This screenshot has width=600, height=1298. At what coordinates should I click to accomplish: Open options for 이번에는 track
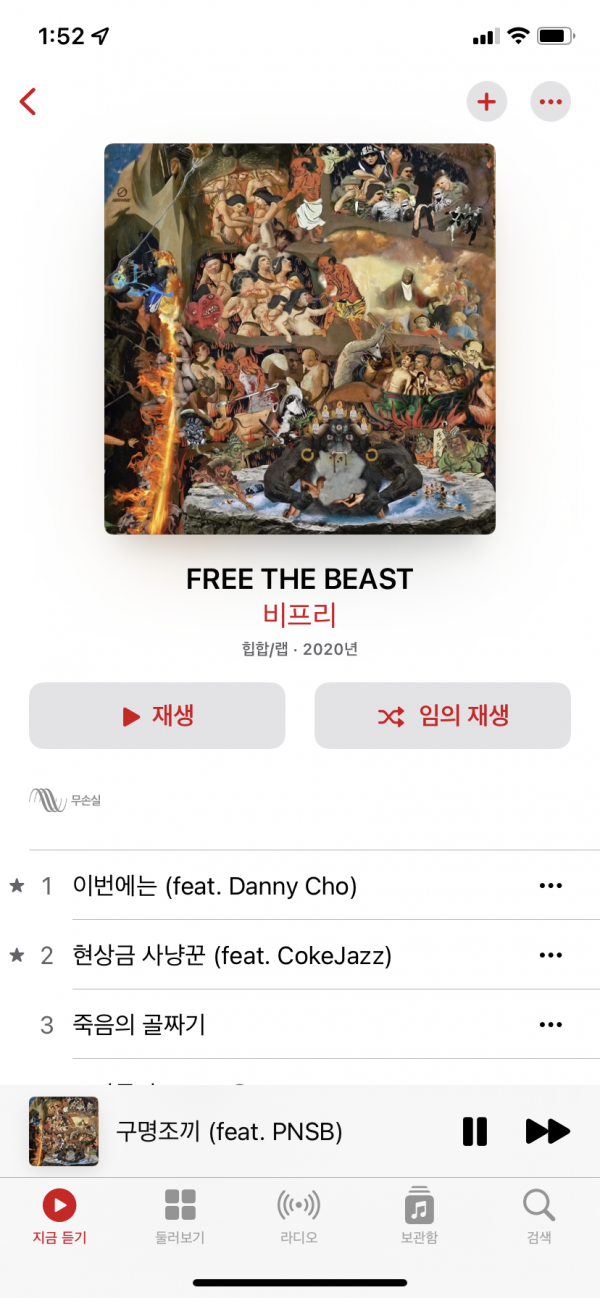(x=550, y=885)
